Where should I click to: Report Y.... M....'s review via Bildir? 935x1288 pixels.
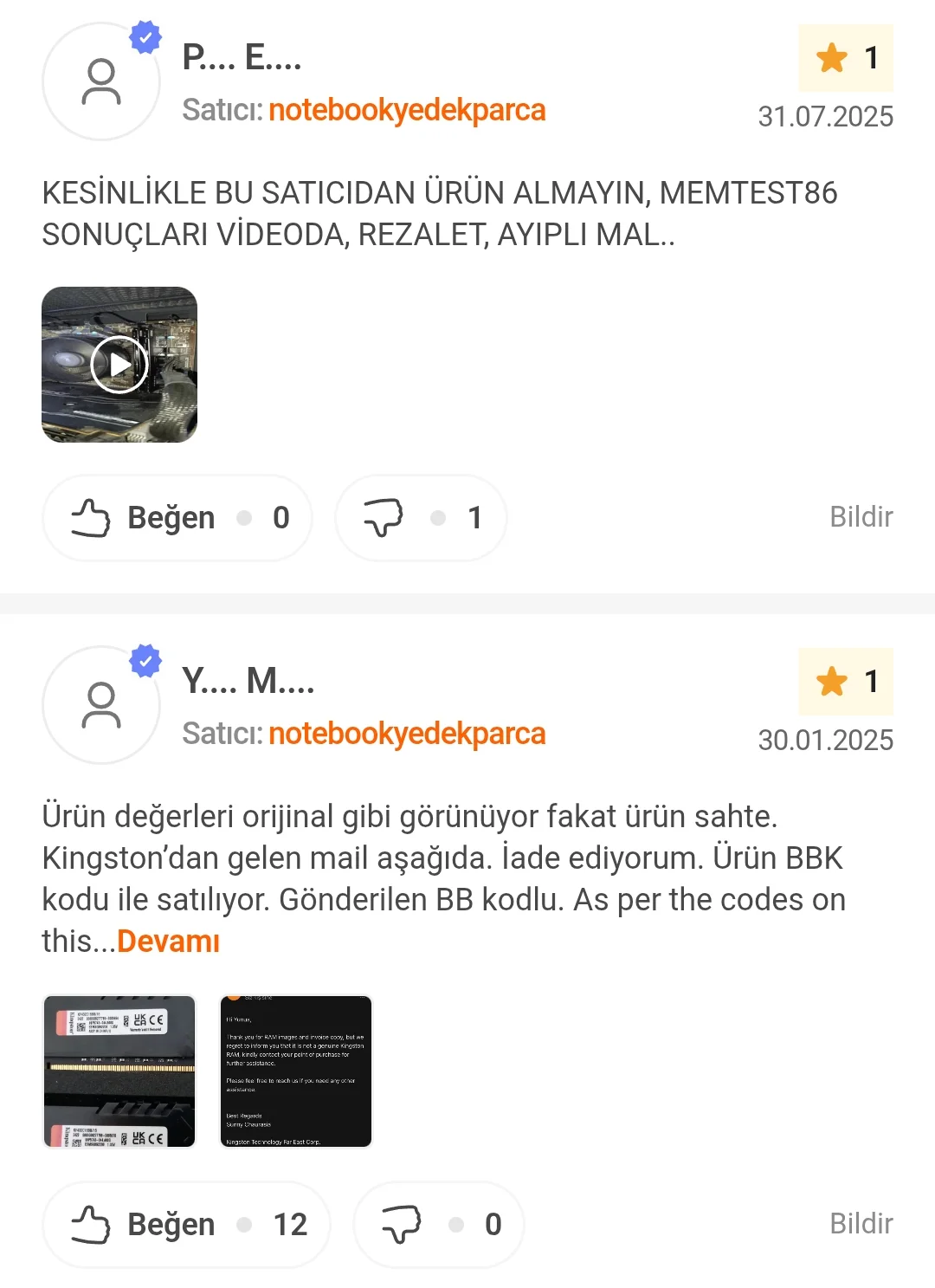click(861, 1224)
